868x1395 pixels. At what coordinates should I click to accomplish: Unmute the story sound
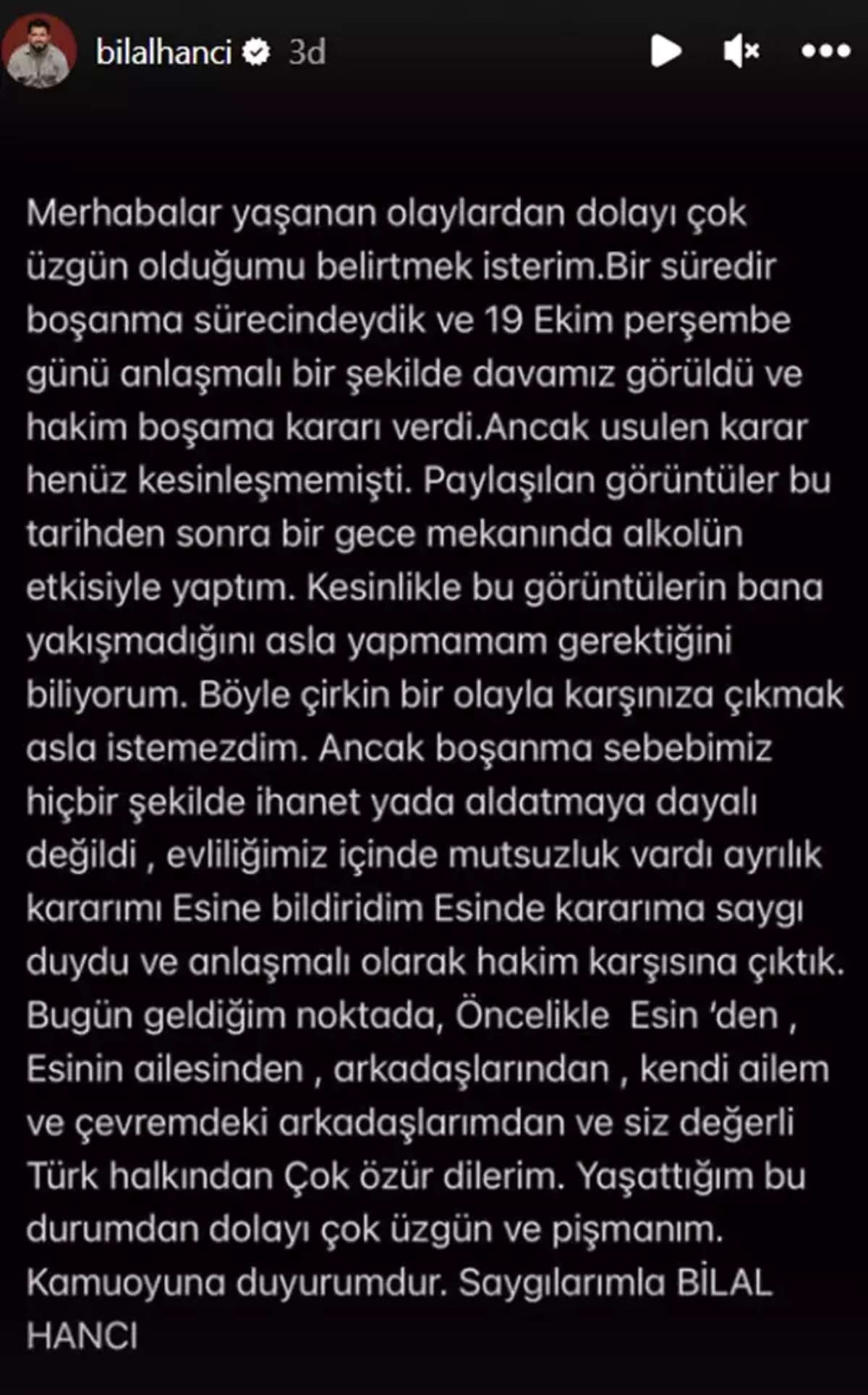pos(741,51)
